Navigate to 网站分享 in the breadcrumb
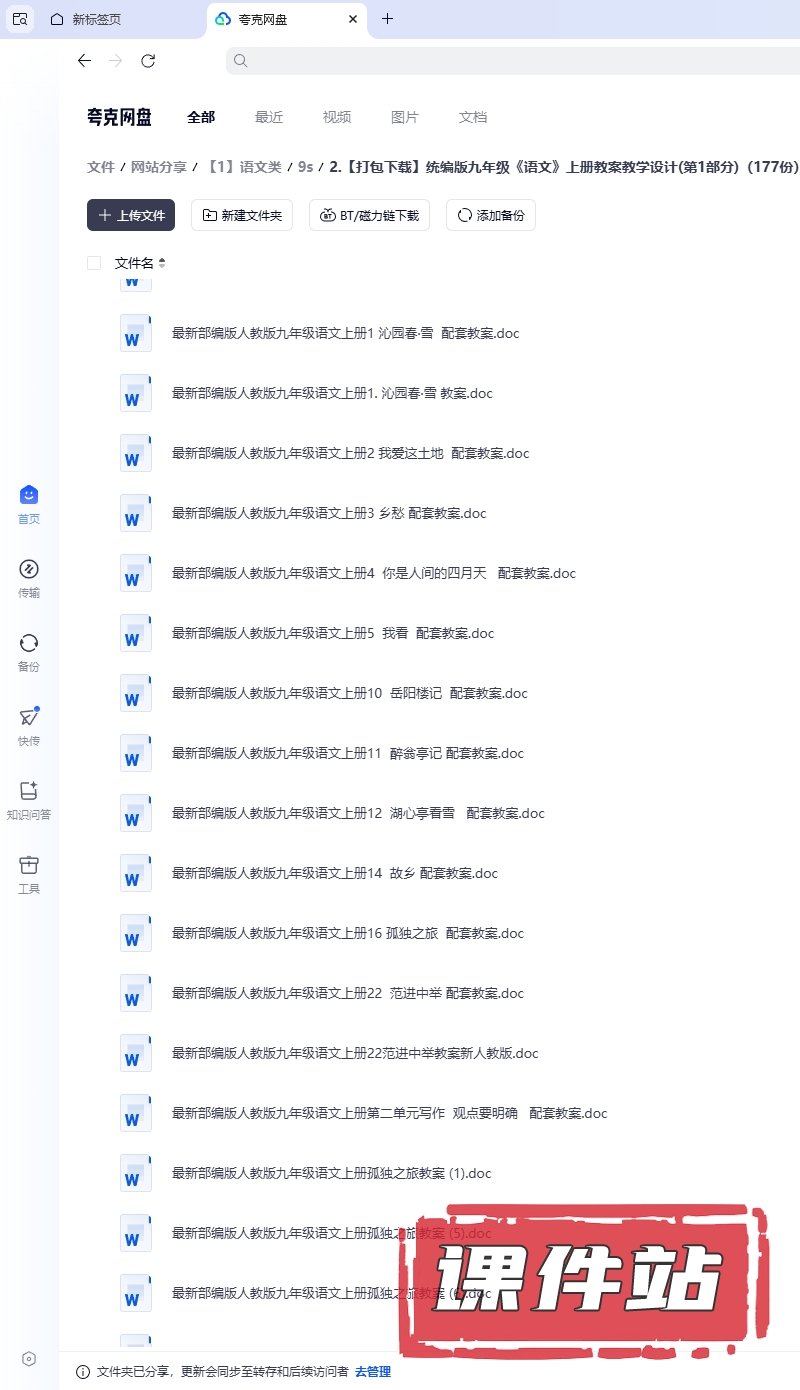The width and height of the screenshot is (800, 1390). [x=159, y=167]
